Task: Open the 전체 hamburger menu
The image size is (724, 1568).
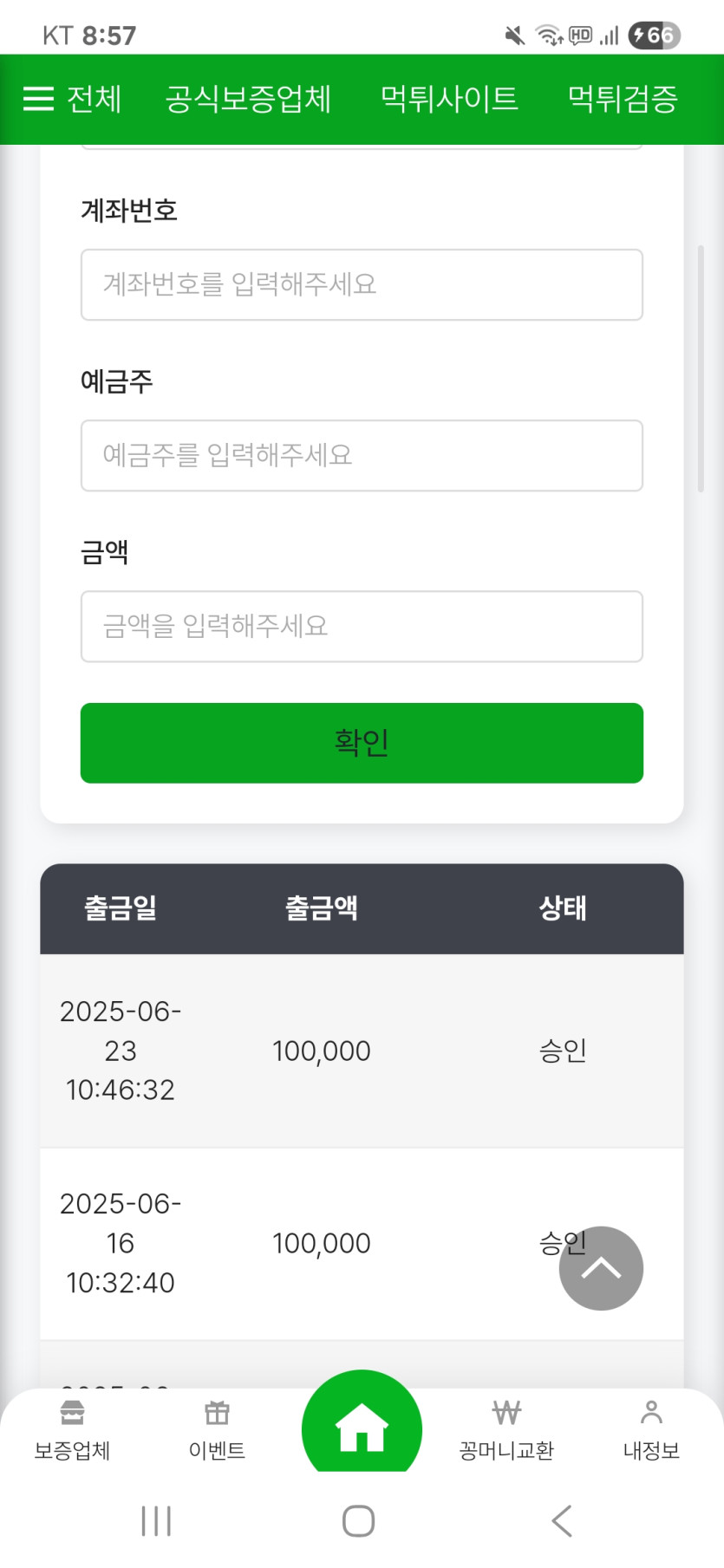Action: click(x=72, y=99)
